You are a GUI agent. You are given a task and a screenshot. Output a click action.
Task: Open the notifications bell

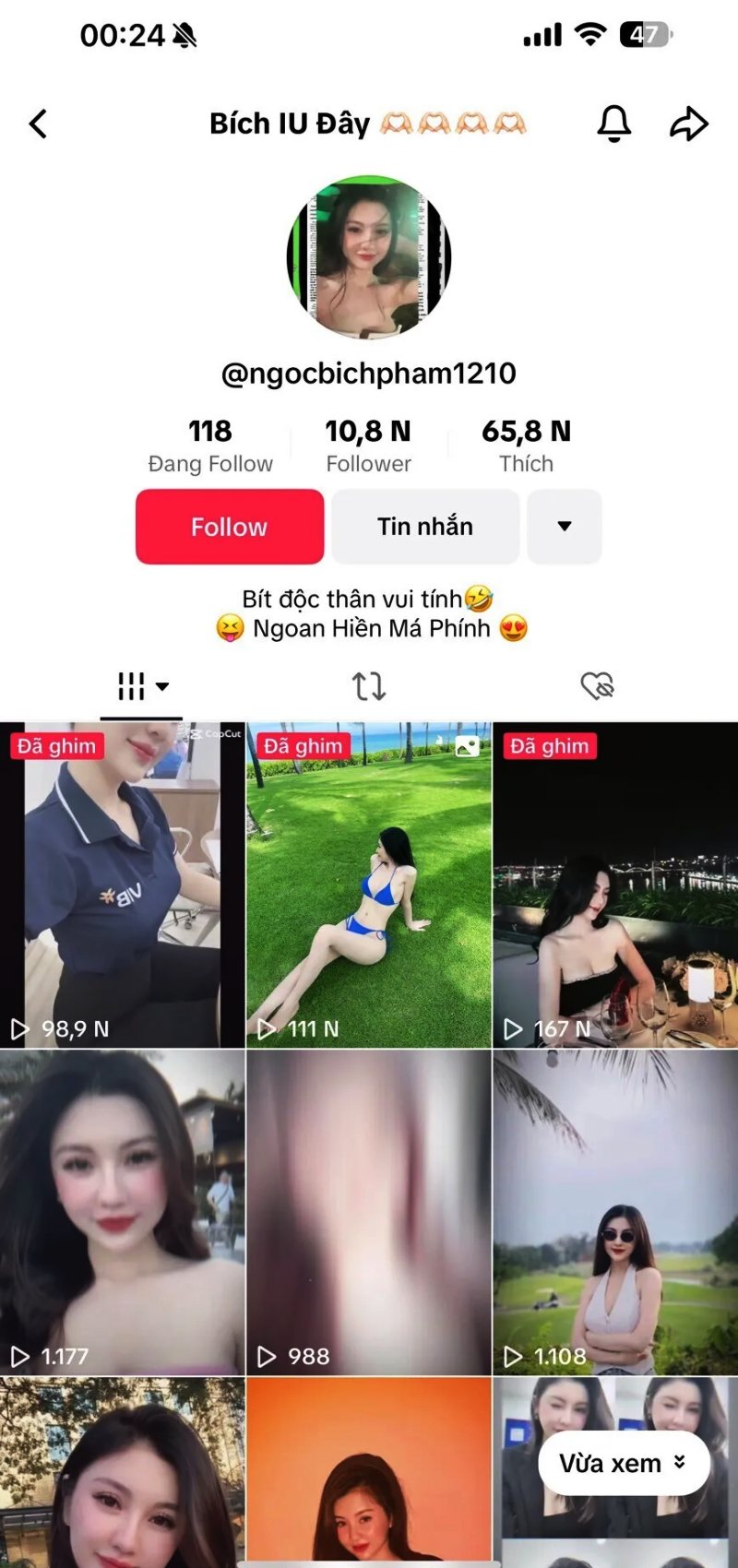pos(613,123)
